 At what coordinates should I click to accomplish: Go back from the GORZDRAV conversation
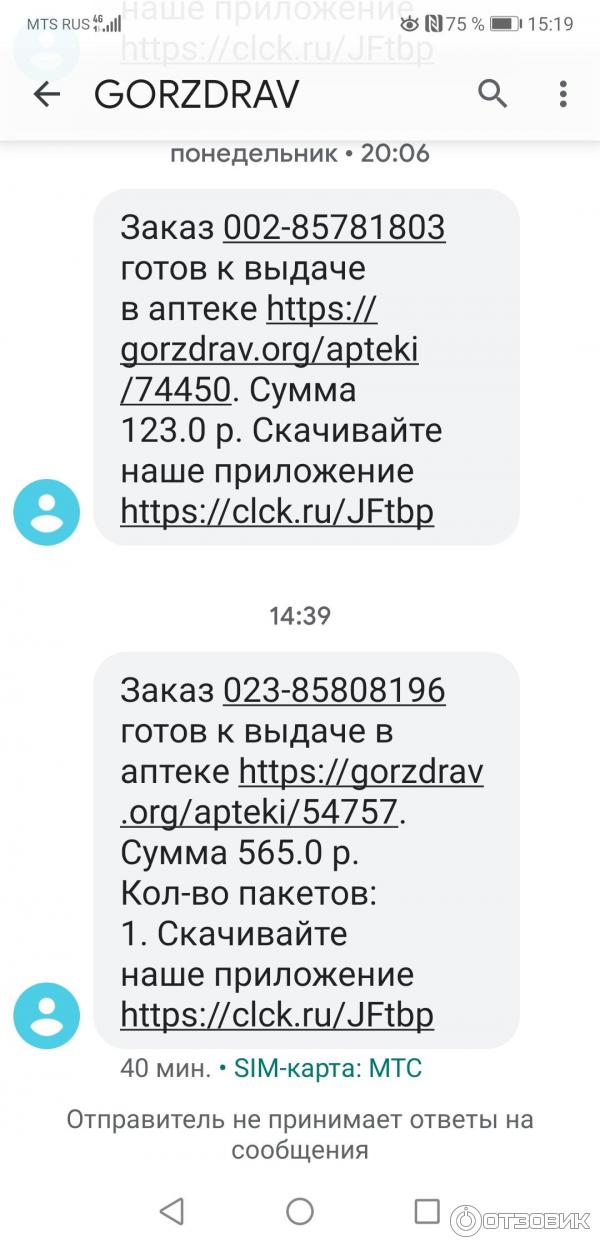(46, 95)
